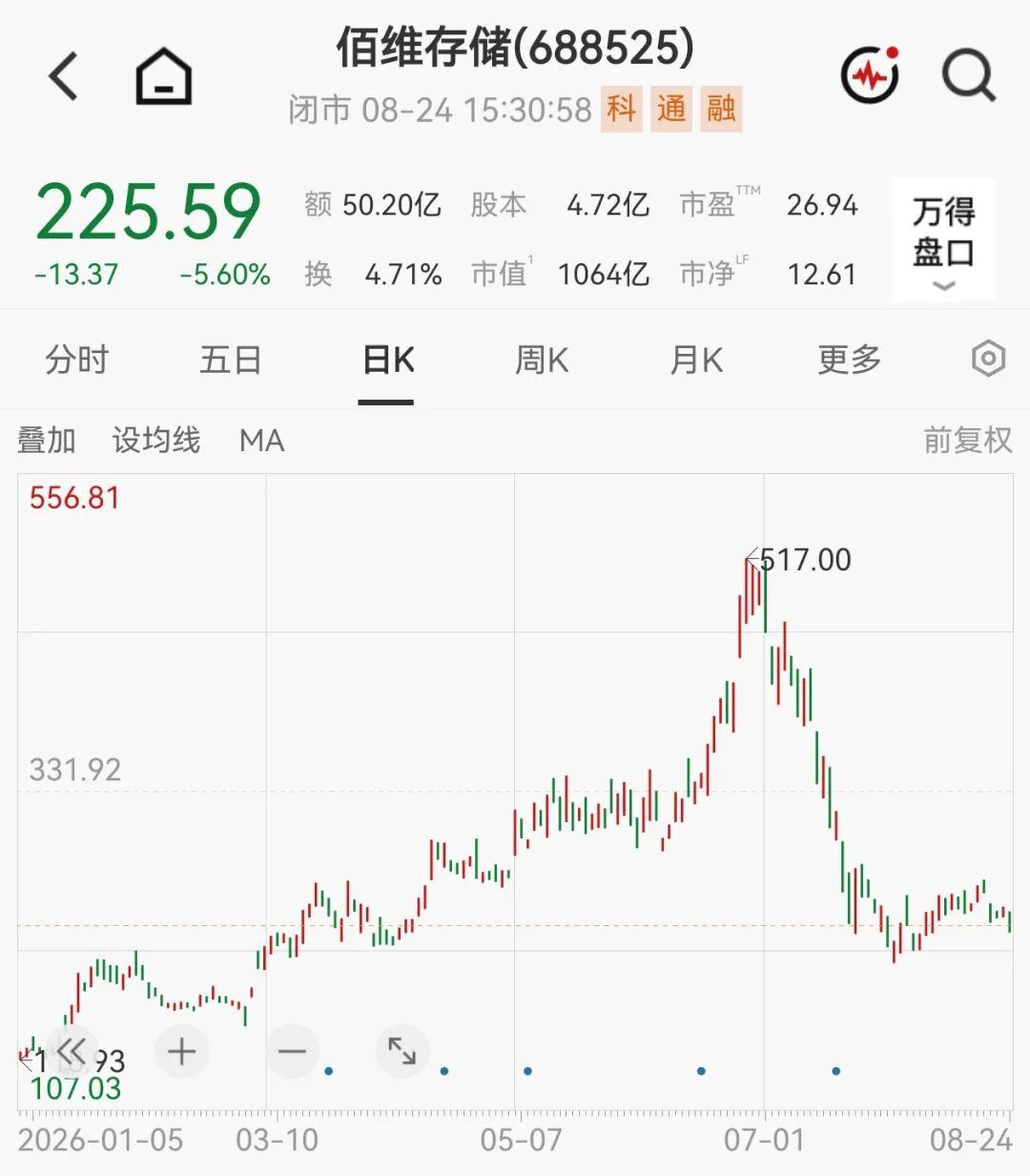Change the 前复权 adjustment mode

[x=967, y=441]
